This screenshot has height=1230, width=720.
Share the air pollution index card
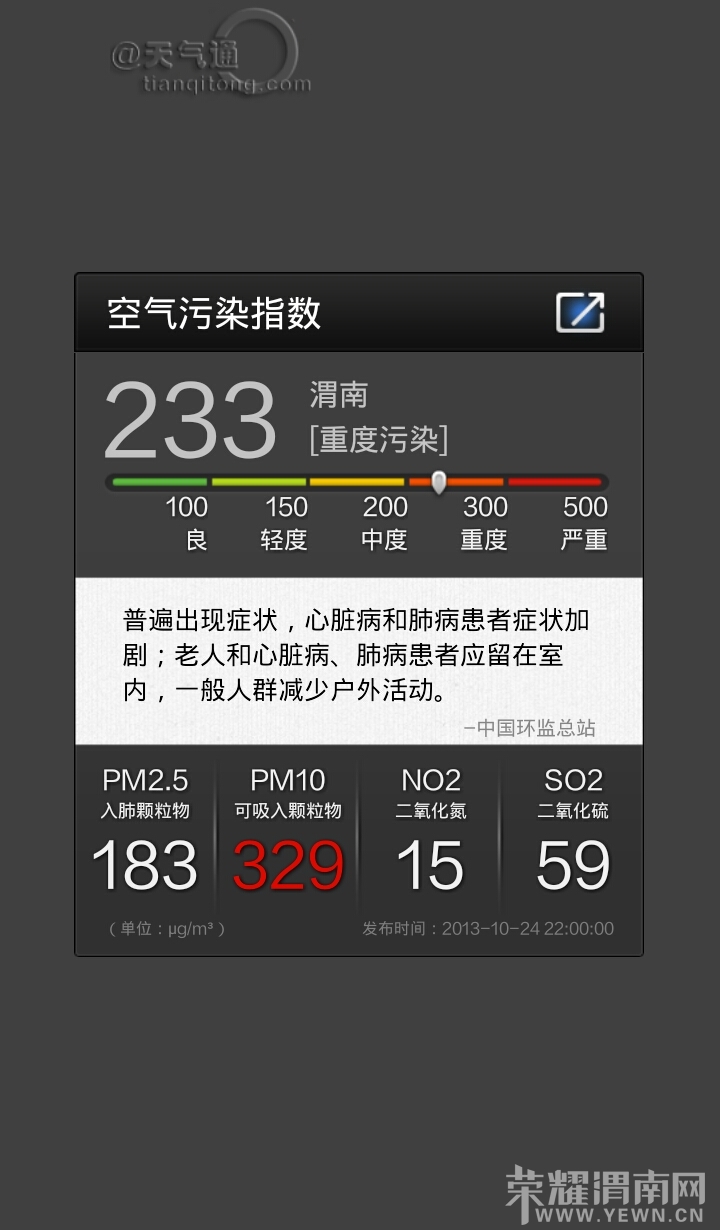click(580, 312)
